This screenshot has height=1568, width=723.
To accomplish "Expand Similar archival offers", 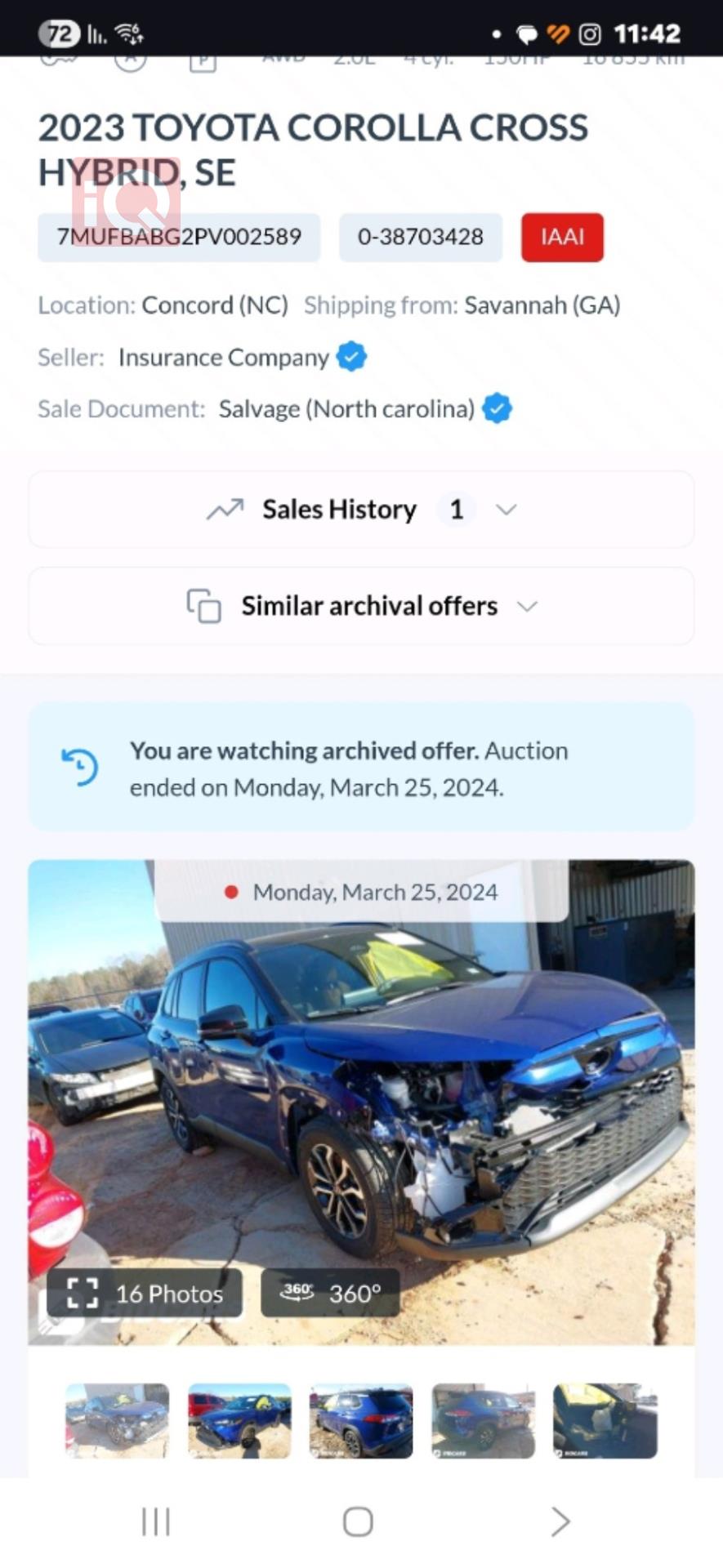I will pos(361,606).
